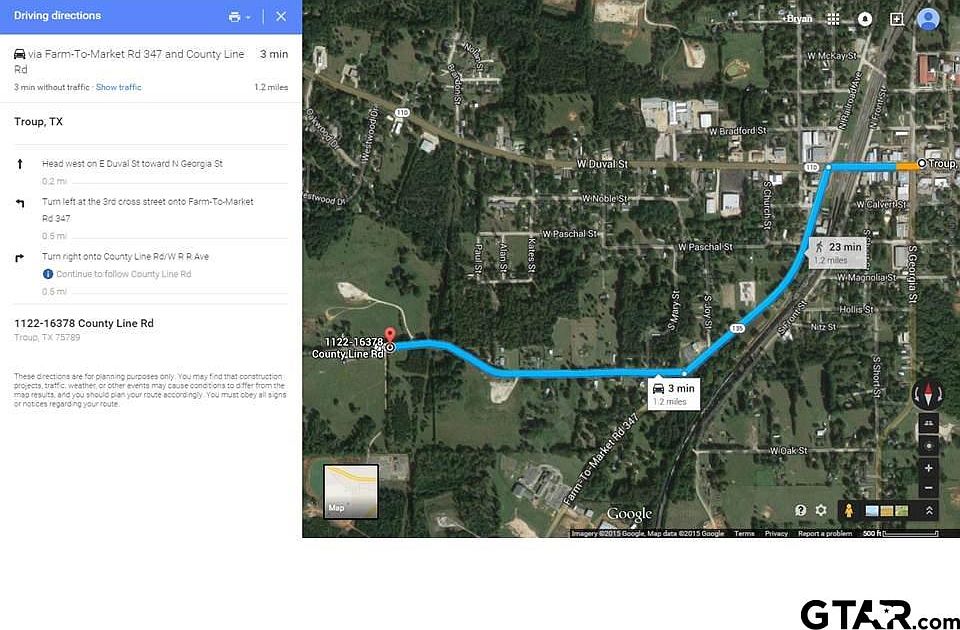Open the map settings gear
Image resolution: width=960 pixels, height=630 pixels.
(x=822, y=510)
